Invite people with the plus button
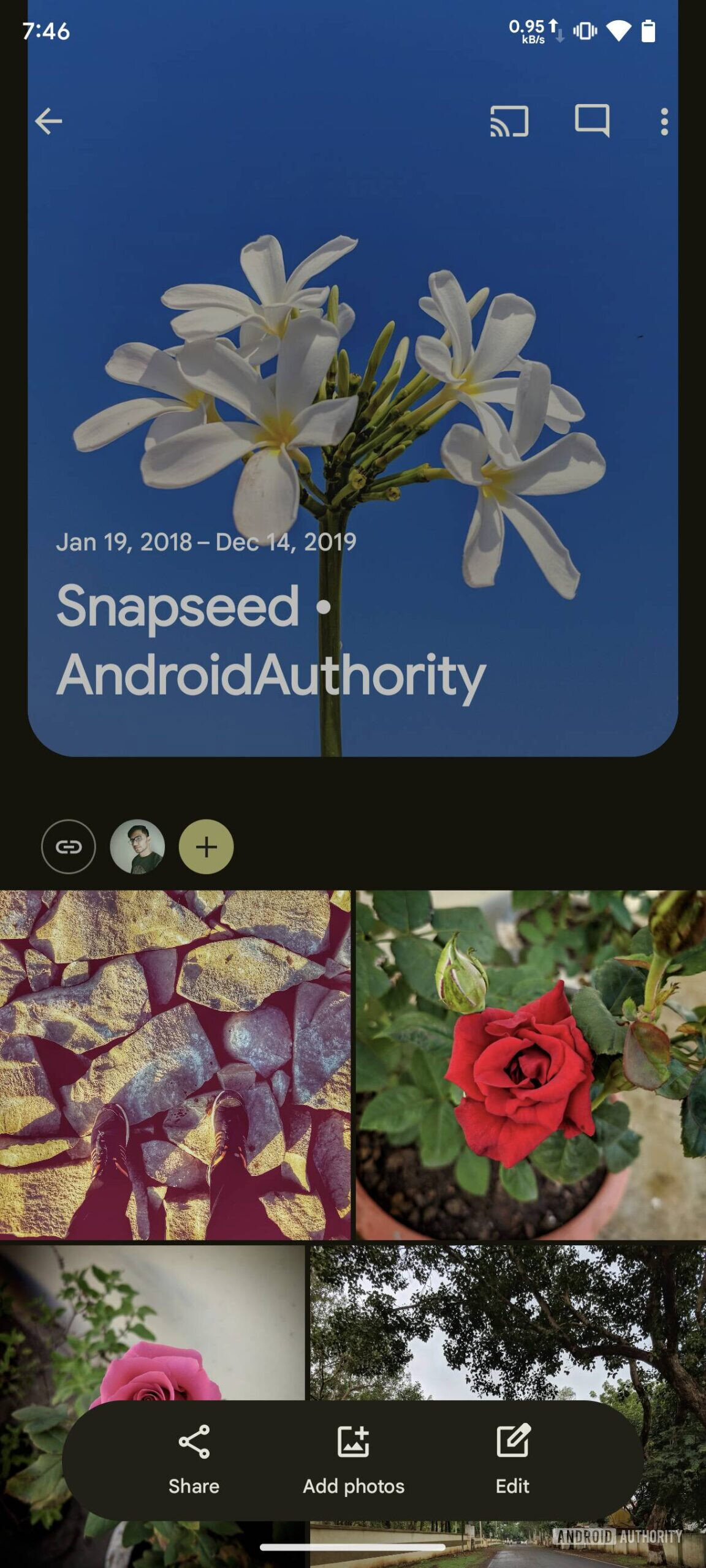This screenshot has height=1568, width=706. coord(206,846)
